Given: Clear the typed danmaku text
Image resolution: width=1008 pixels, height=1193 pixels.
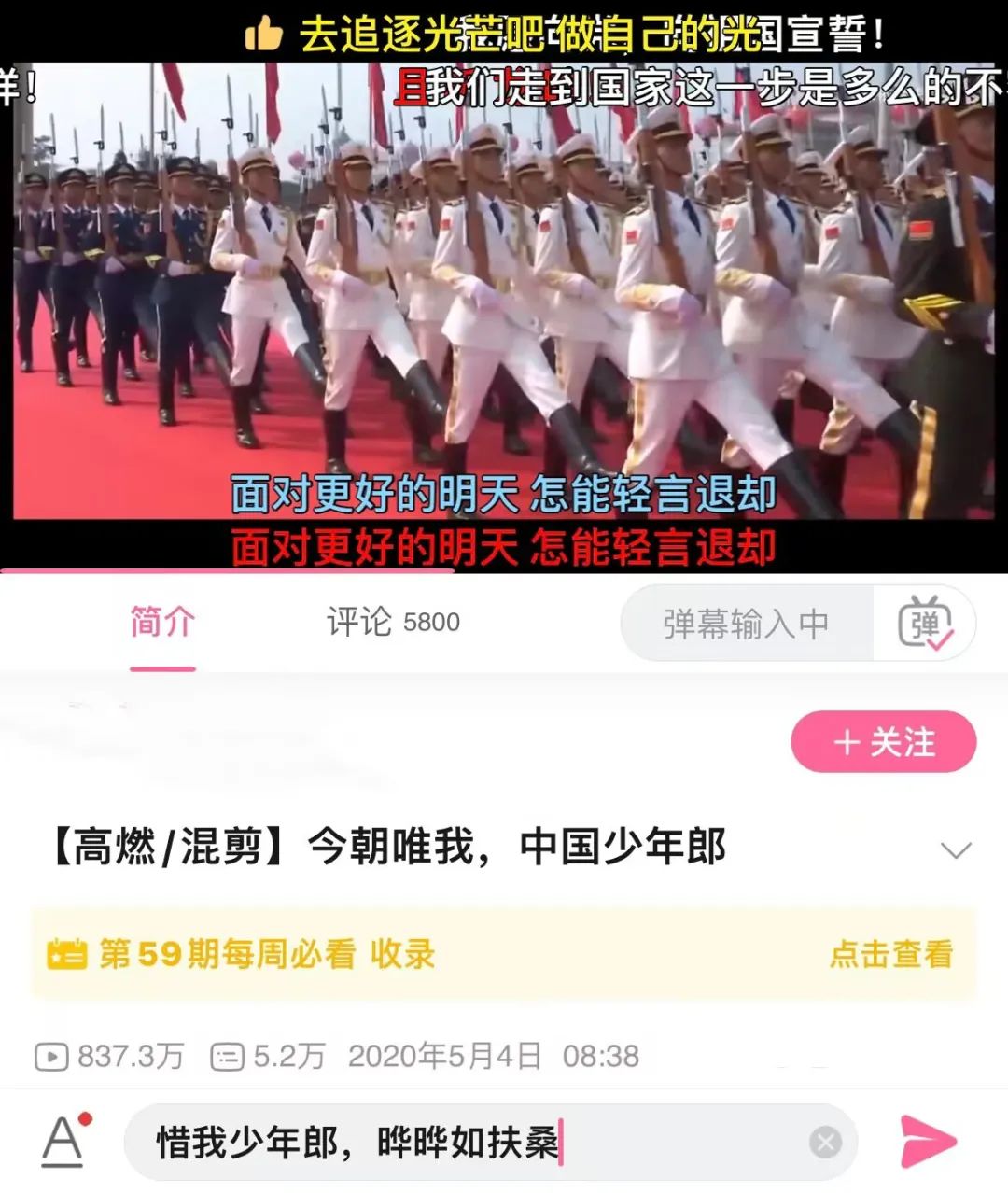Looking at the screenshot, I should point(825,1143).
